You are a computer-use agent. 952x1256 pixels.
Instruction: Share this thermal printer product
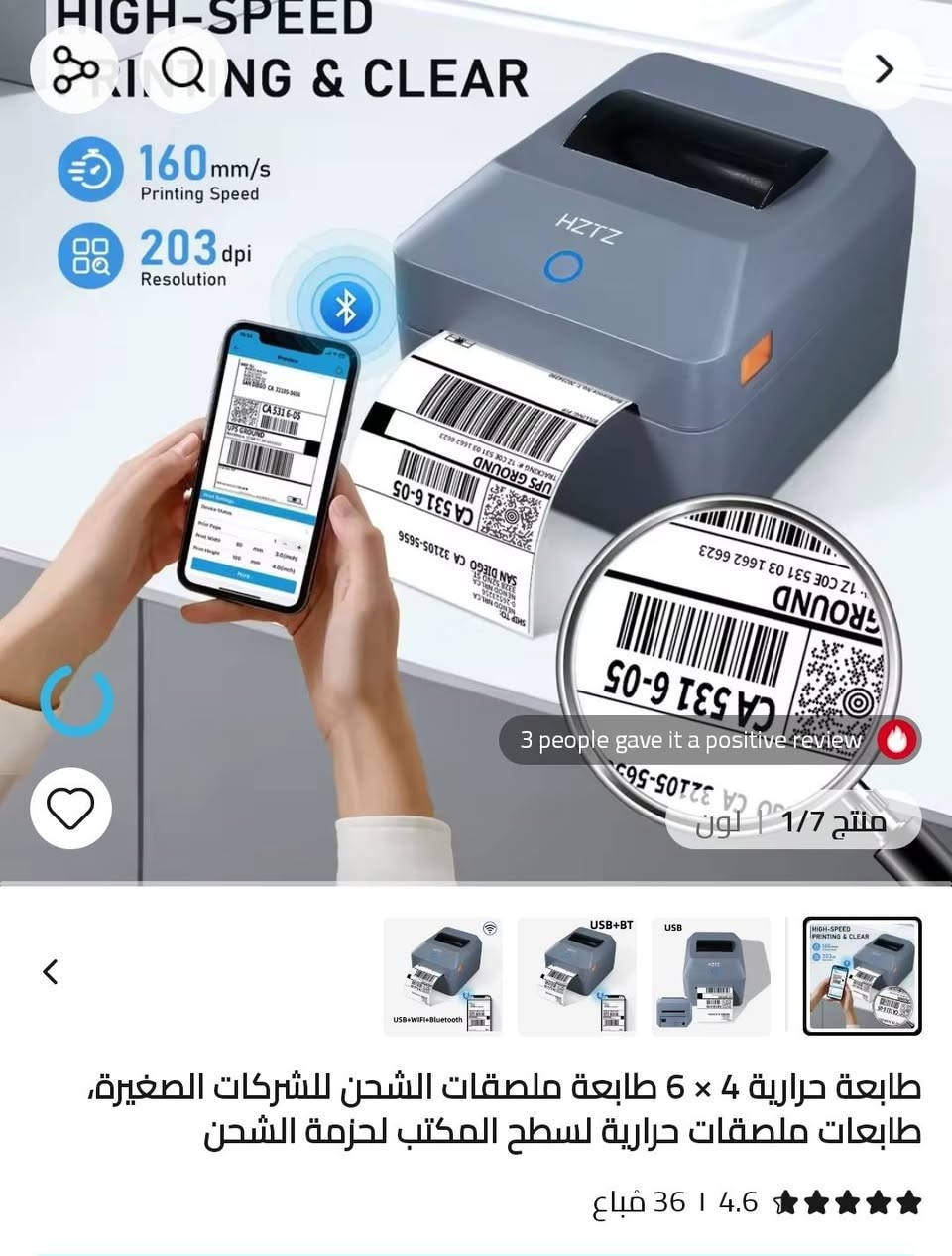pos(74,69)
